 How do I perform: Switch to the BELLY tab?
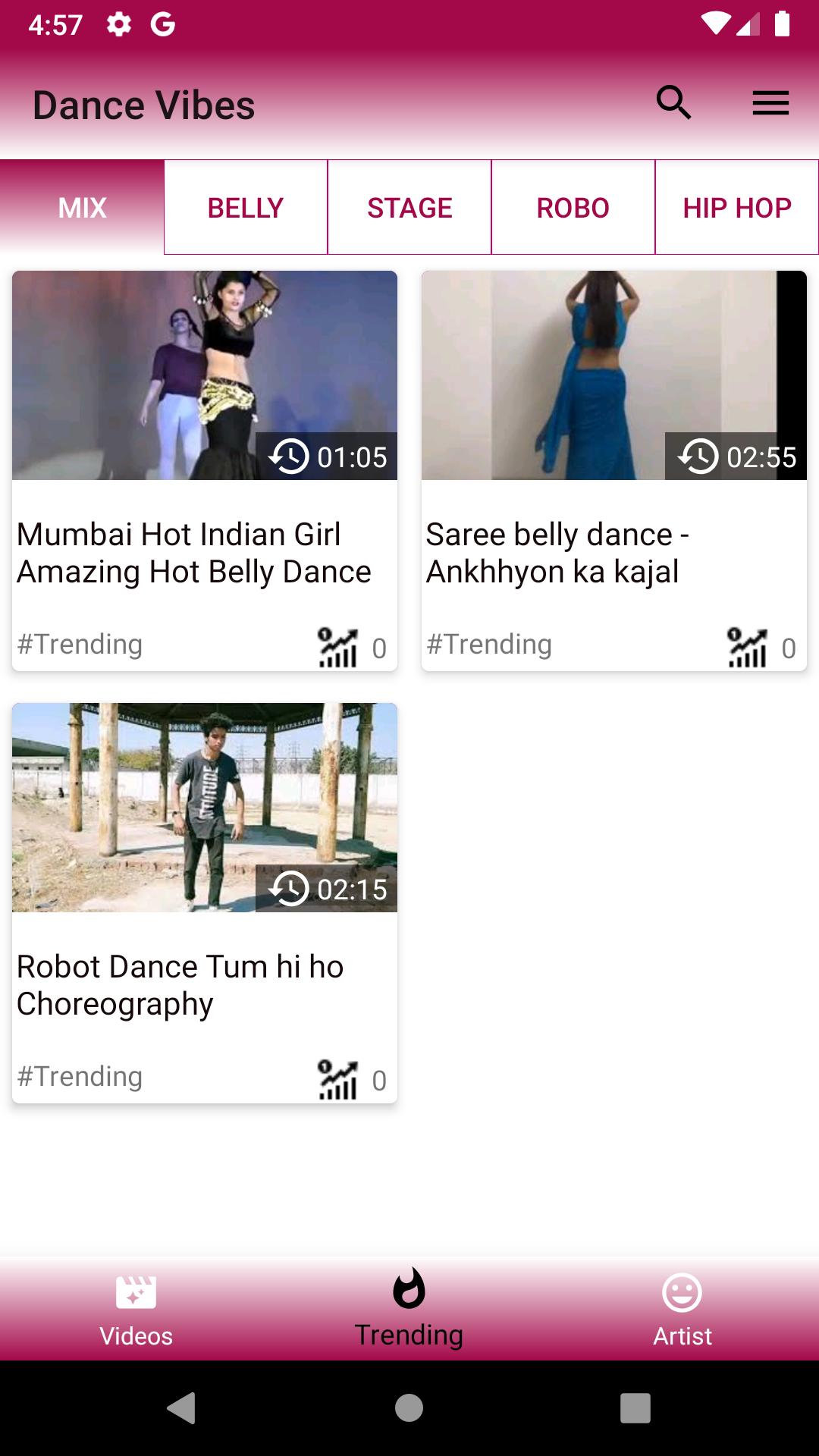click(x=246, y=207)
